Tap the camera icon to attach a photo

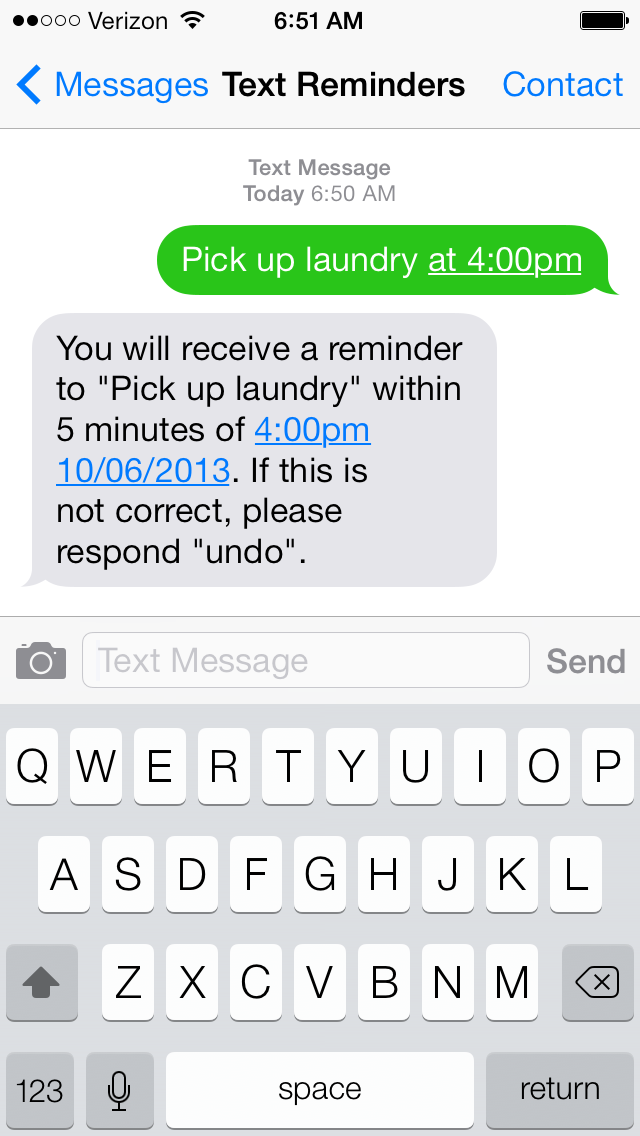pos(41,661)
